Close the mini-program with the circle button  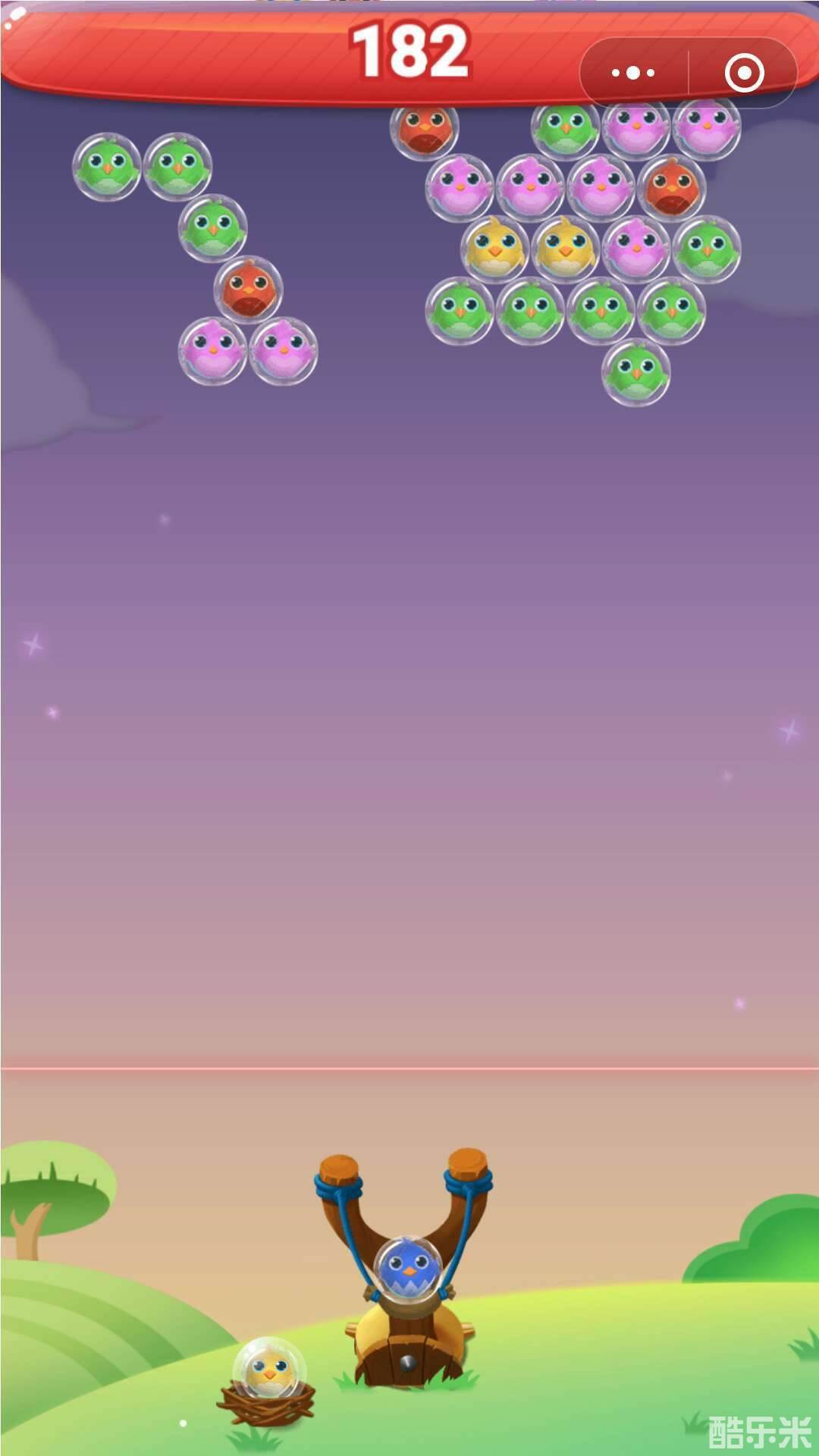pyautogui.click(x=743, y=73)
